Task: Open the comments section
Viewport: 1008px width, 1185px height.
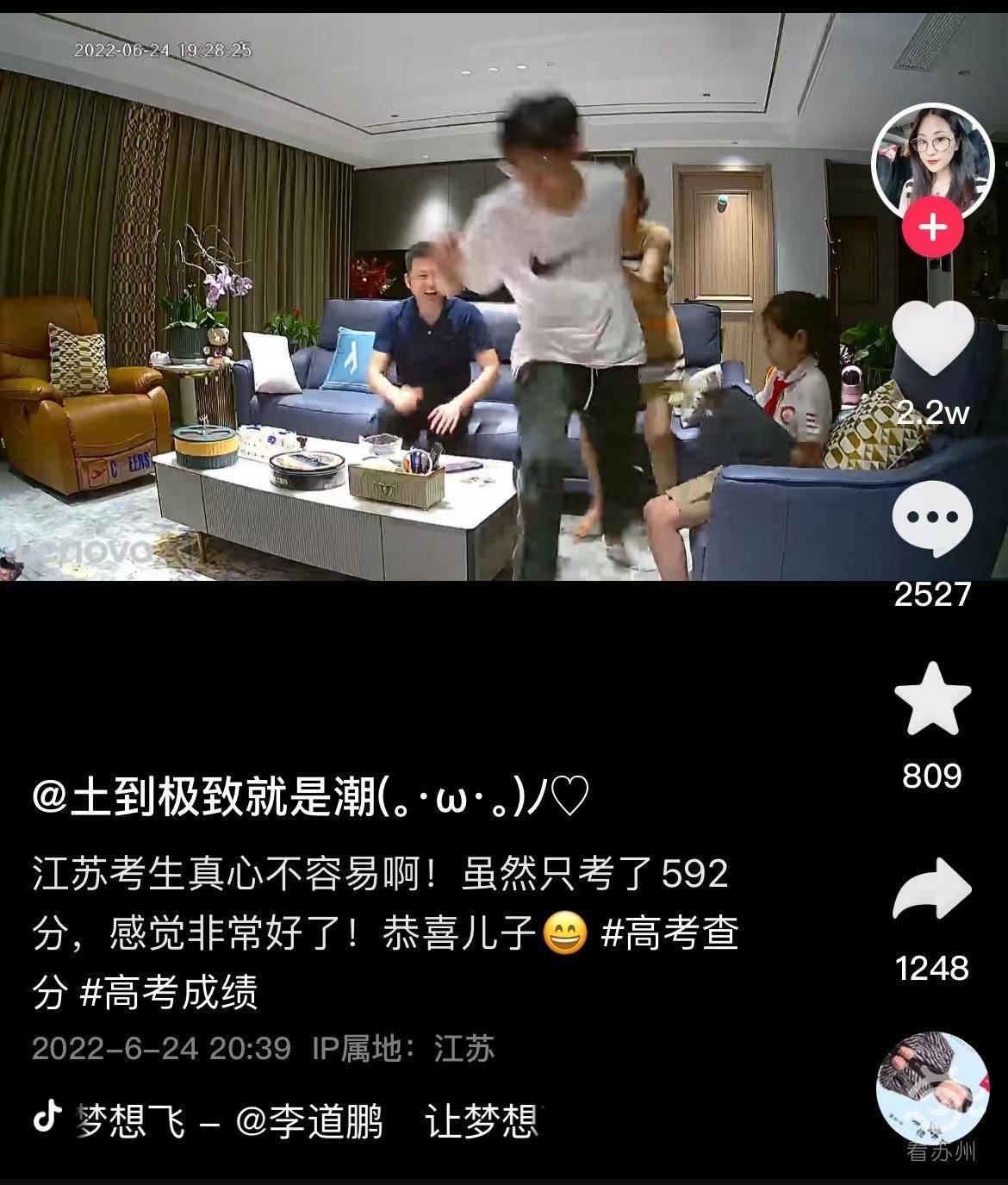Action: (x=932, y=519)
